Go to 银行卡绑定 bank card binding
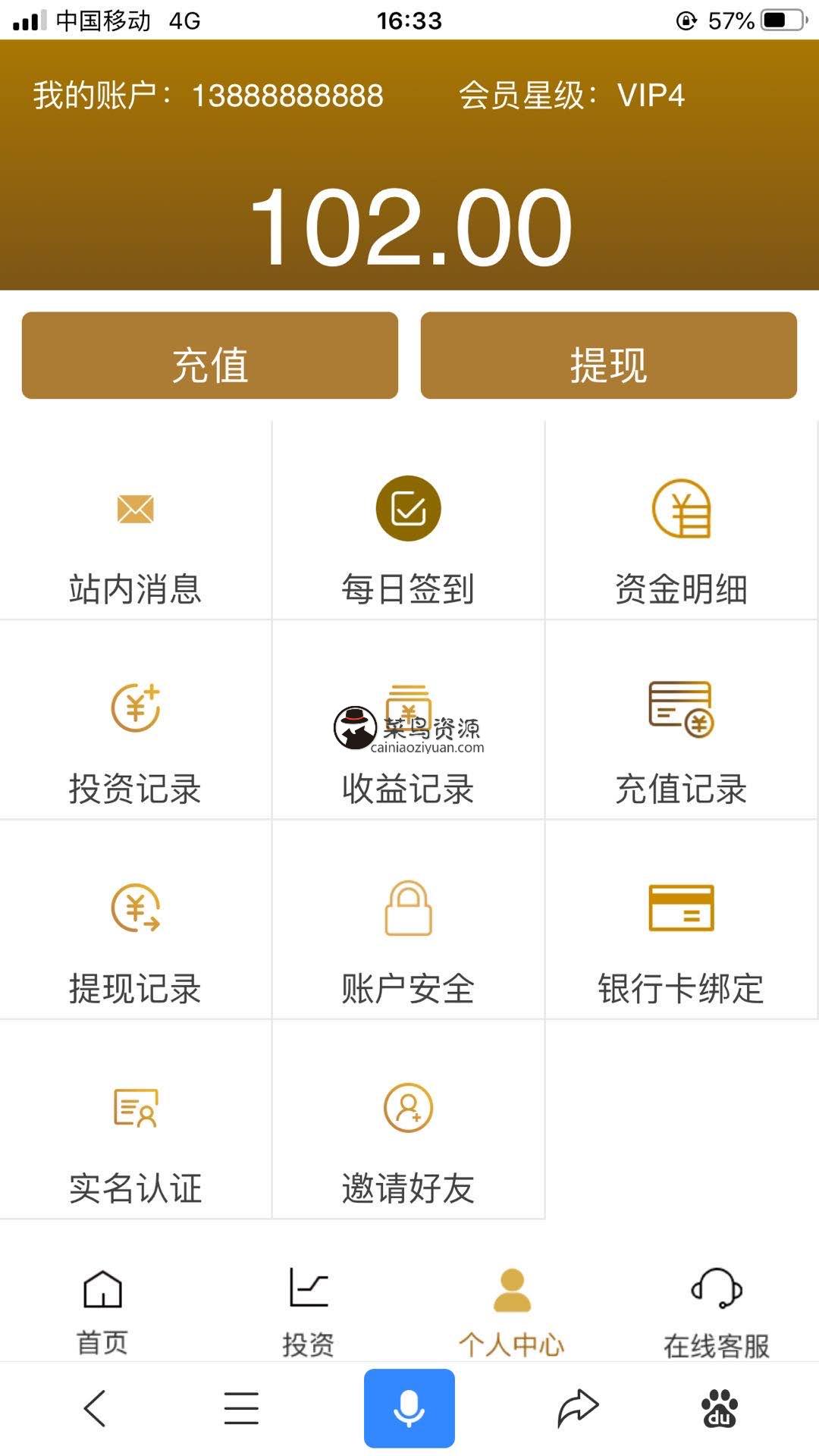Image resolution: width=819 pixels, height=1456 pixels. pyautogui.click(x=681, y=941)
